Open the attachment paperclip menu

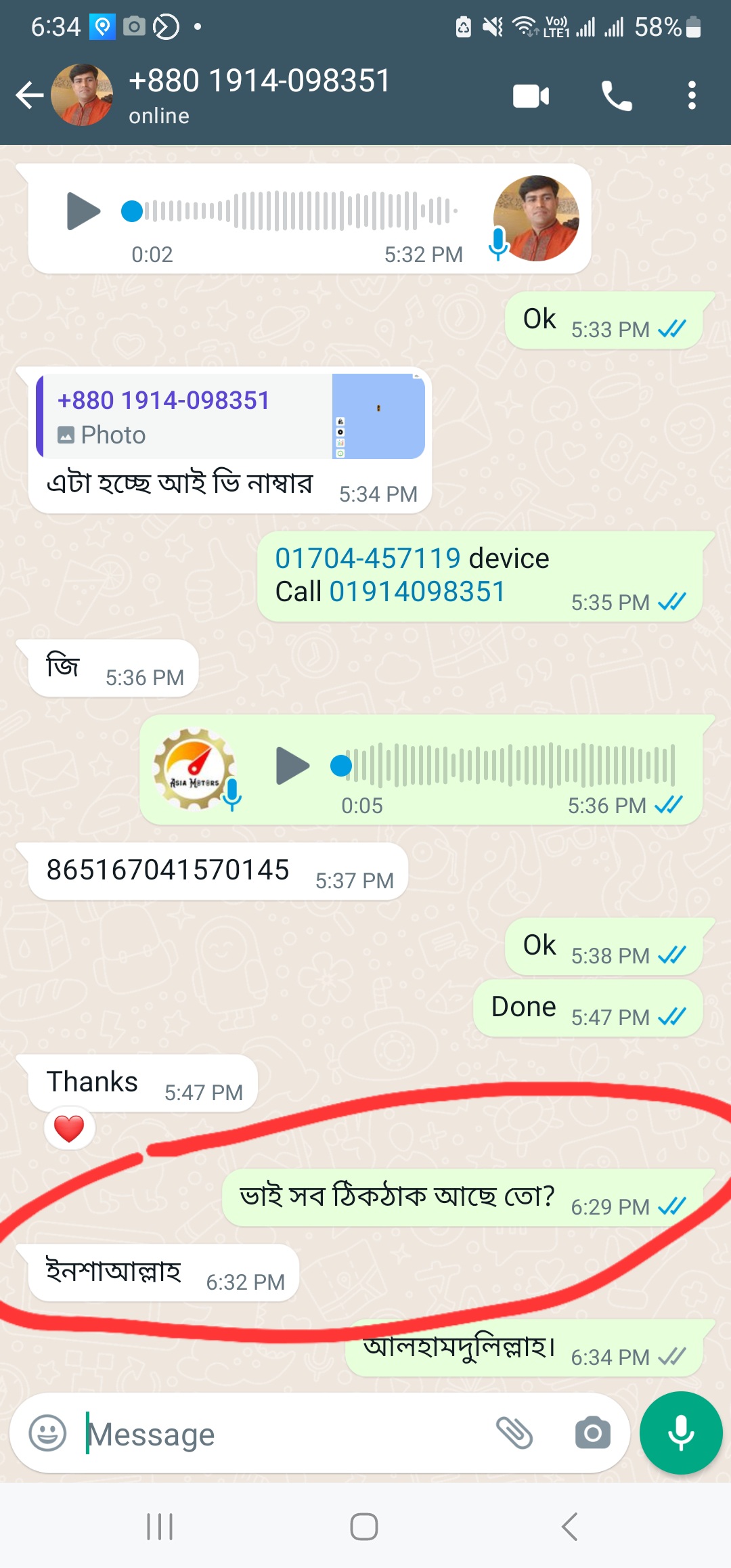point(514,1433)
